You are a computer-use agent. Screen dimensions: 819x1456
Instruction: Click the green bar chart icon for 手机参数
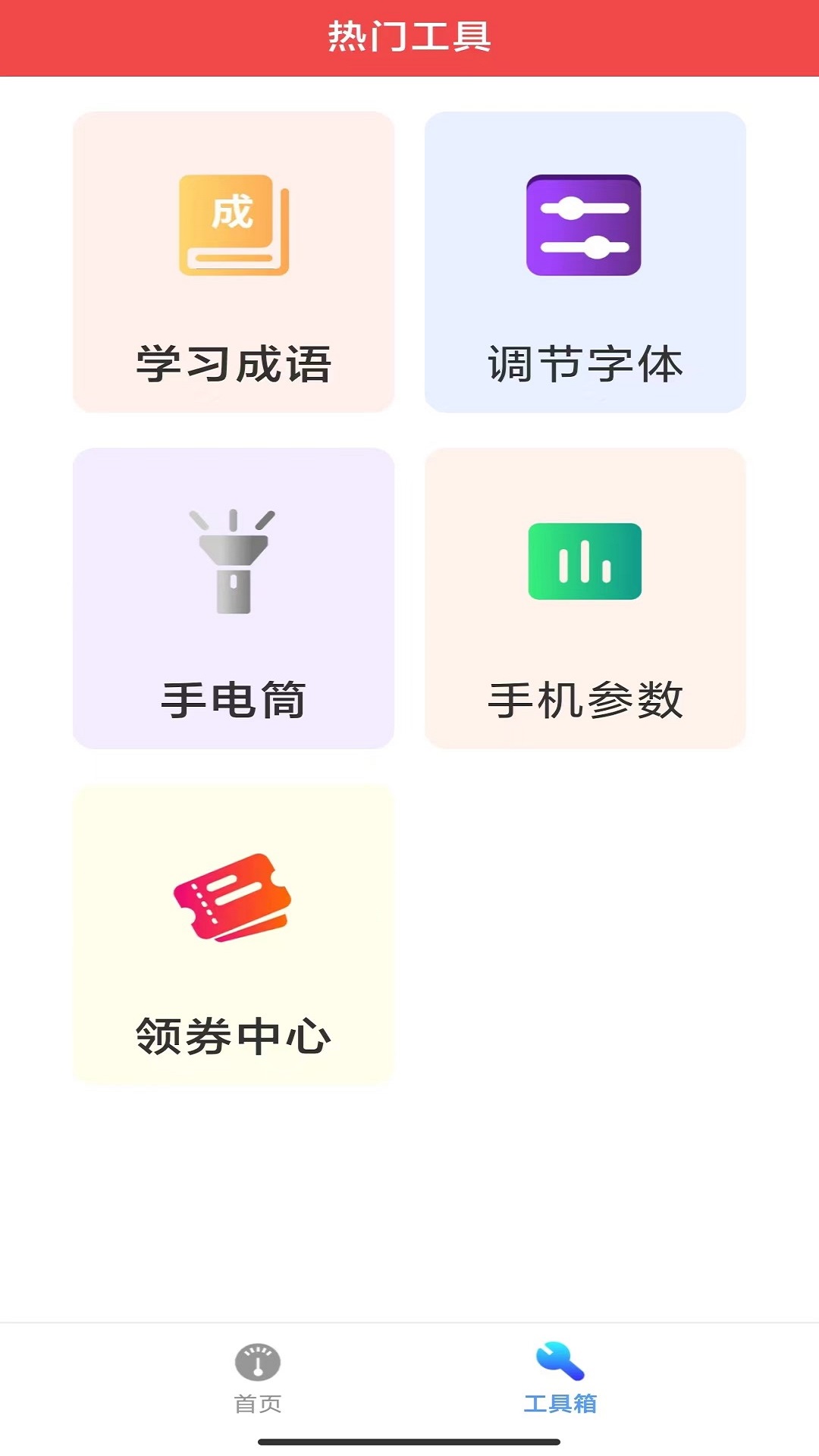(x=584, y=561)
